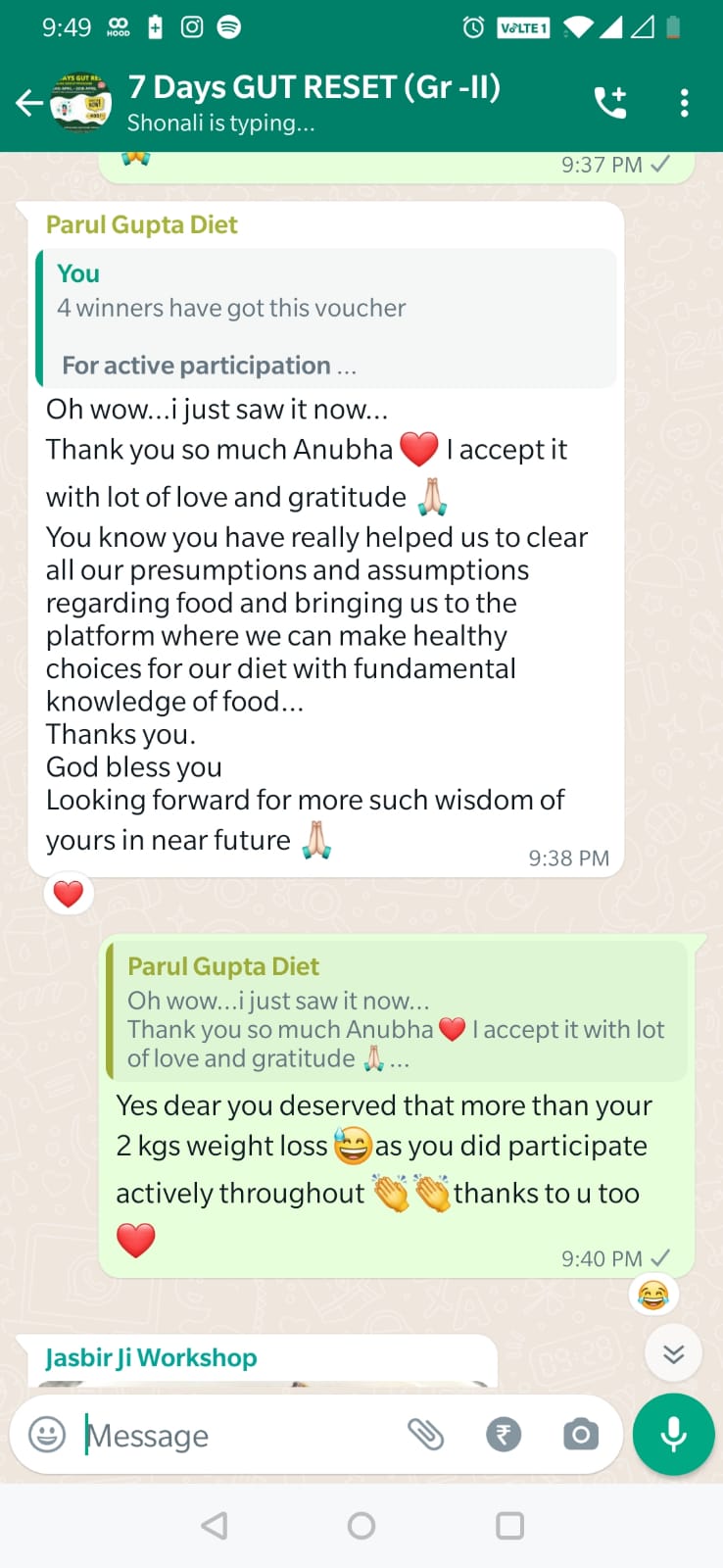Open 7 Days GUT RESET group info

313,102
